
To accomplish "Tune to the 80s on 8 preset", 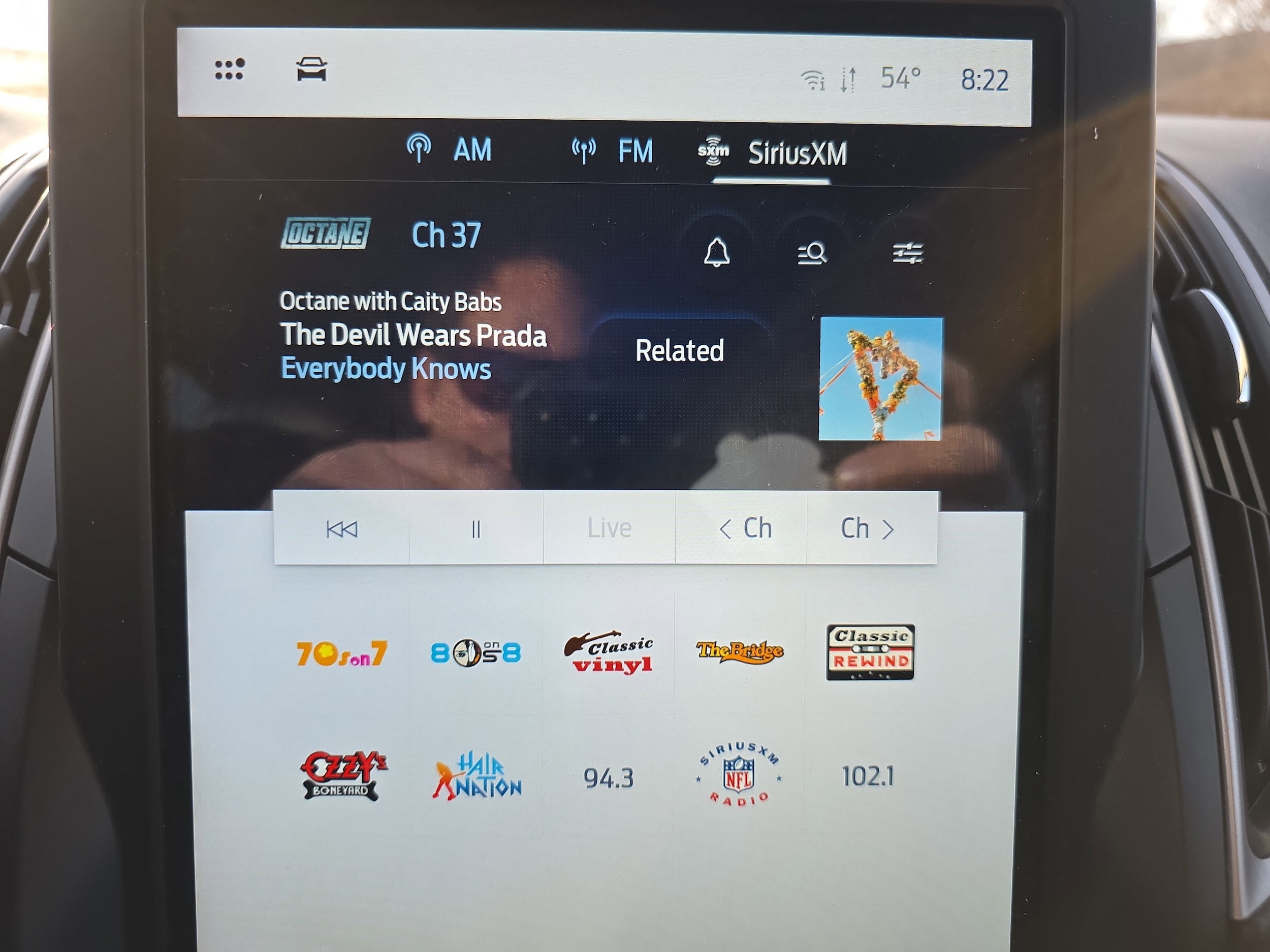I will point(475,653).
